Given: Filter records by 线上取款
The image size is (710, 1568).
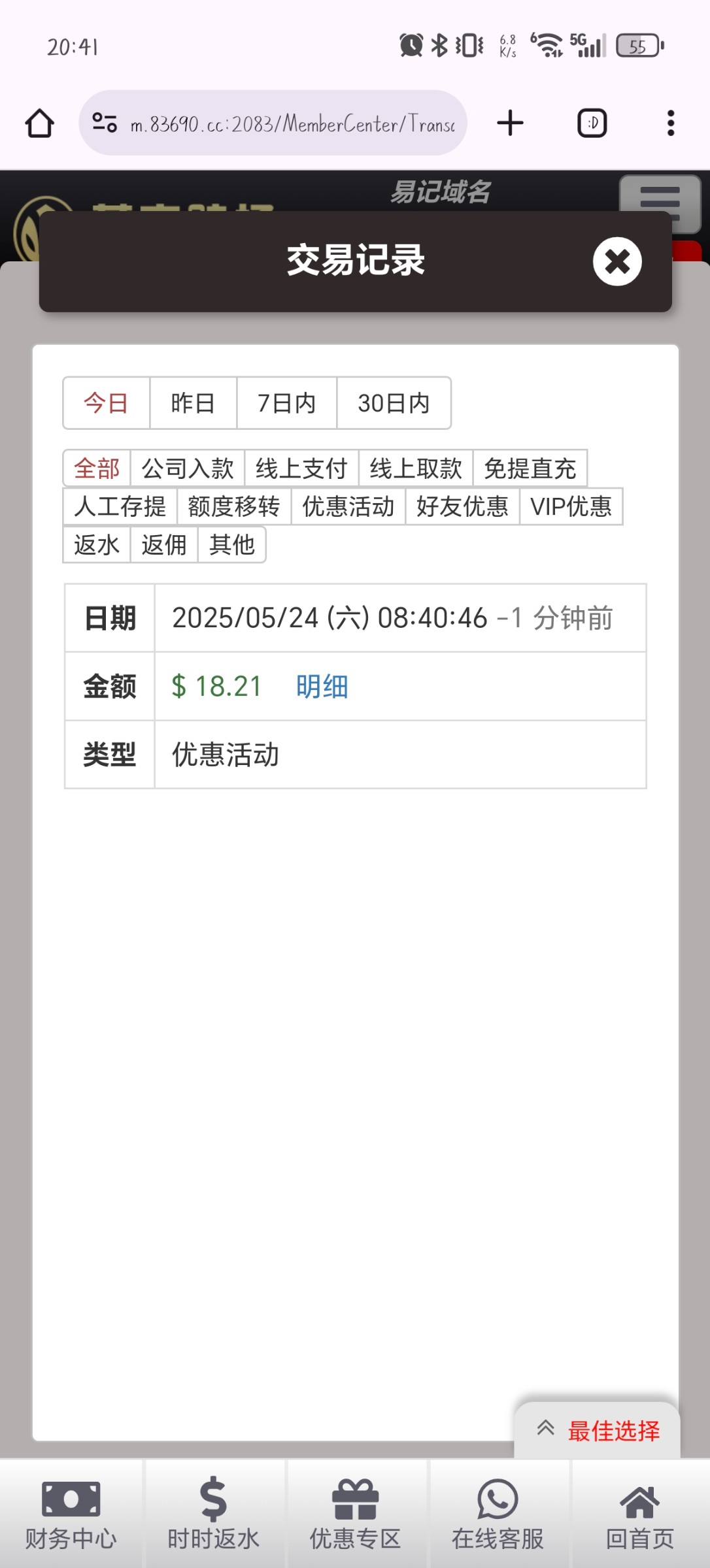Looking at the screenshot, I should pyautogui.click(x=416, y=468).
